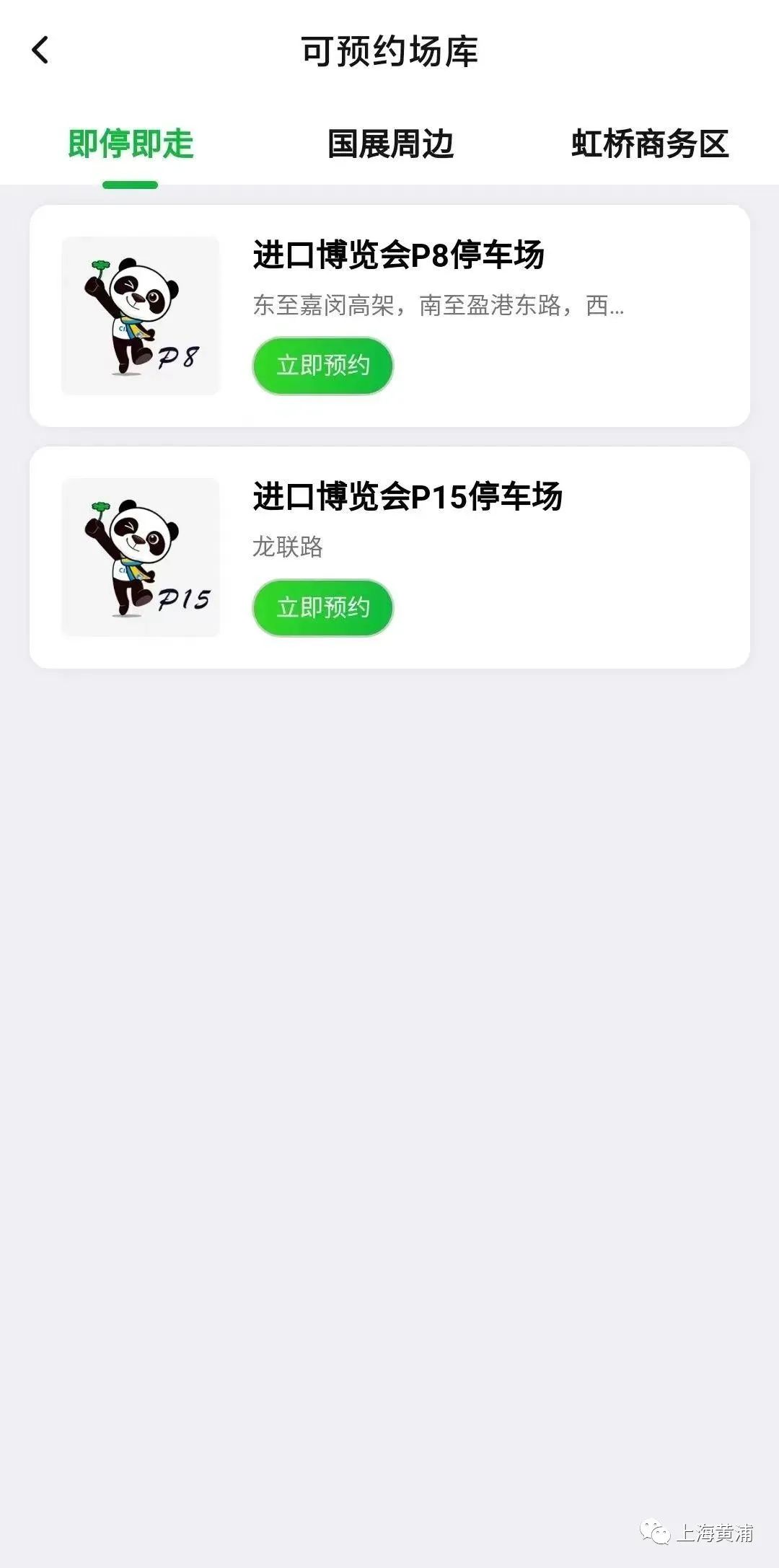Tap the back arrow to return
This screenshot has width=779, height=1568.
(41, 49)
